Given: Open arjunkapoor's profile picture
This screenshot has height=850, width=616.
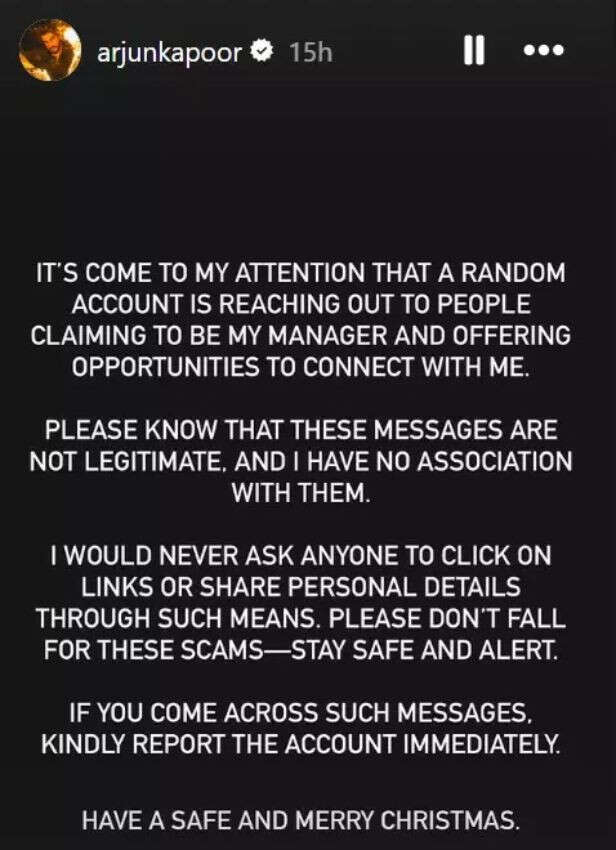Looking at the screenshot, I should [50, 50].
